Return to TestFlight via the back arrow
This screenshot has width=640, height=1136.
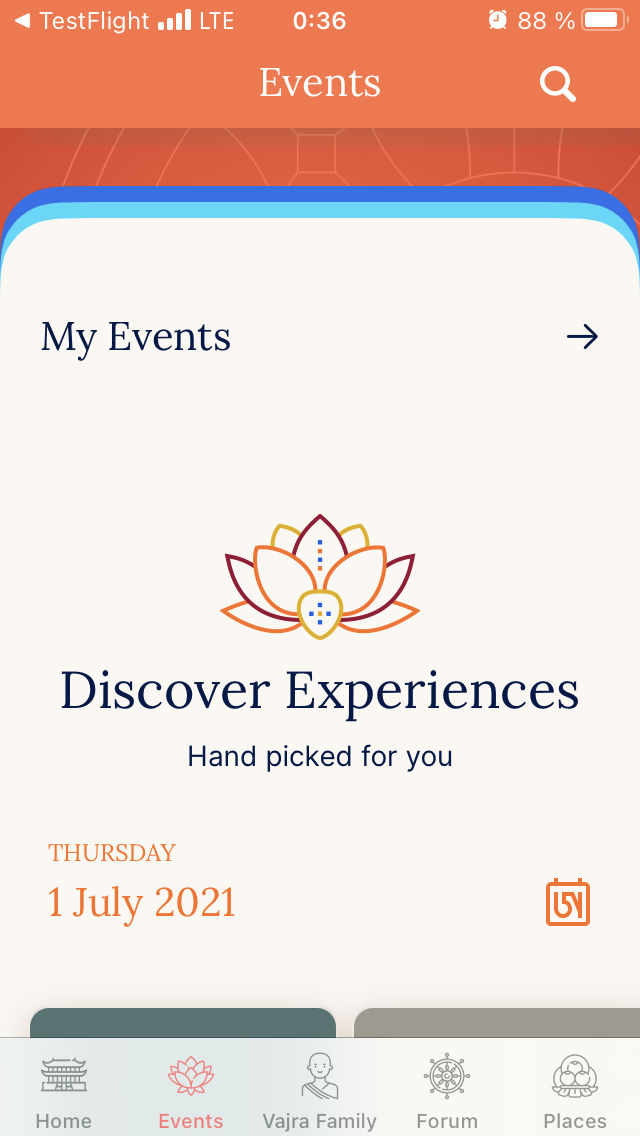click(x=22, y=20)
